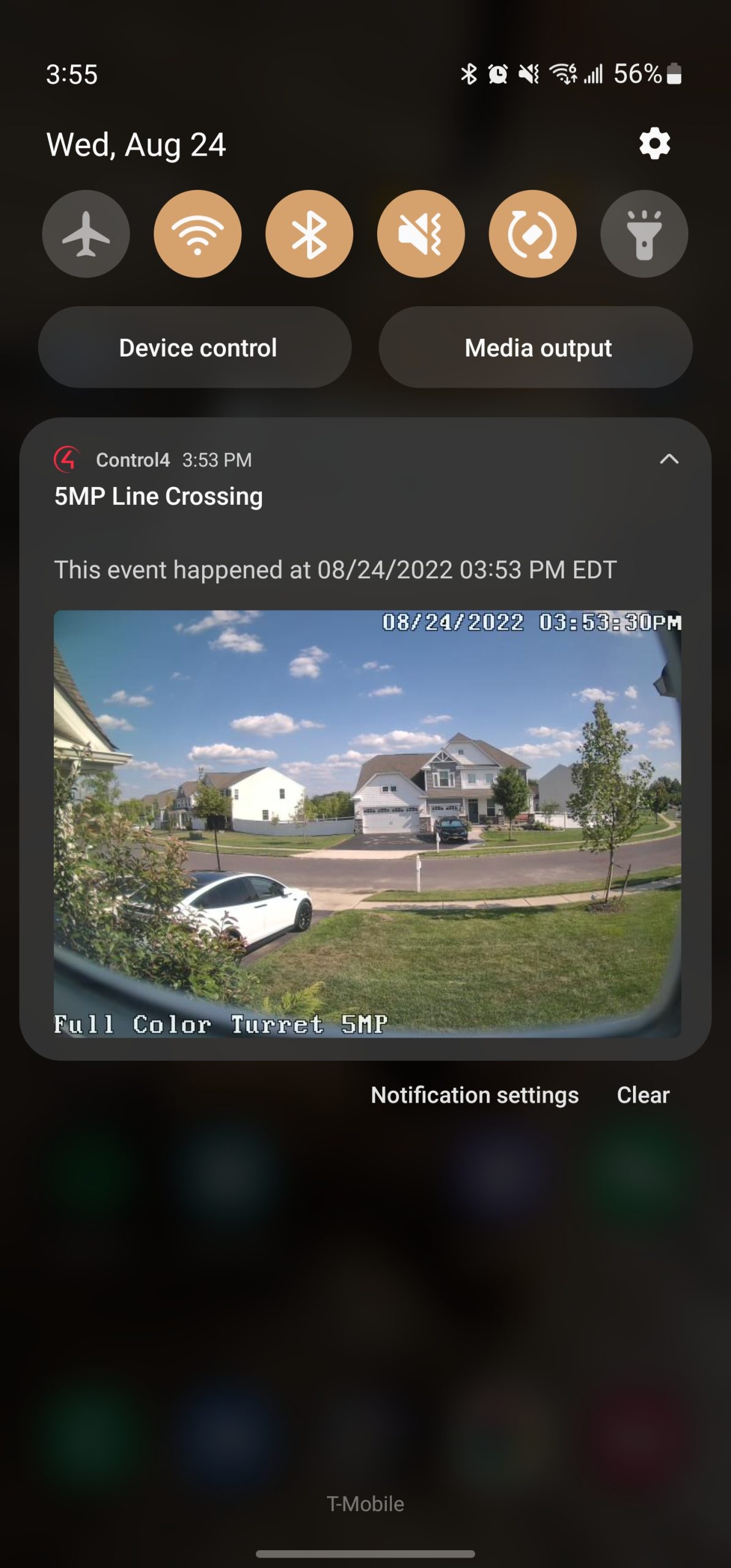Open settings via the gear icon

point(654,144)
